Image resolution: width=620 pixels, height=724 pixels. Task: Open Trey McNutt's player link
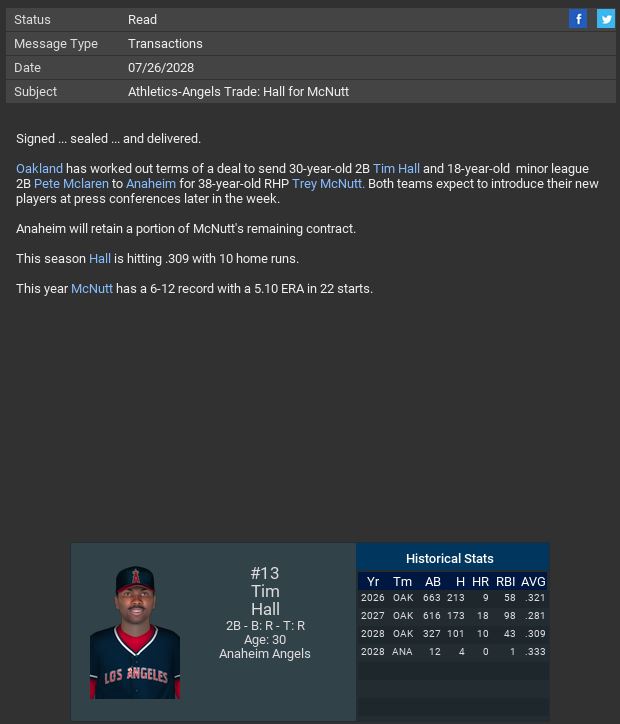point(327,184)
